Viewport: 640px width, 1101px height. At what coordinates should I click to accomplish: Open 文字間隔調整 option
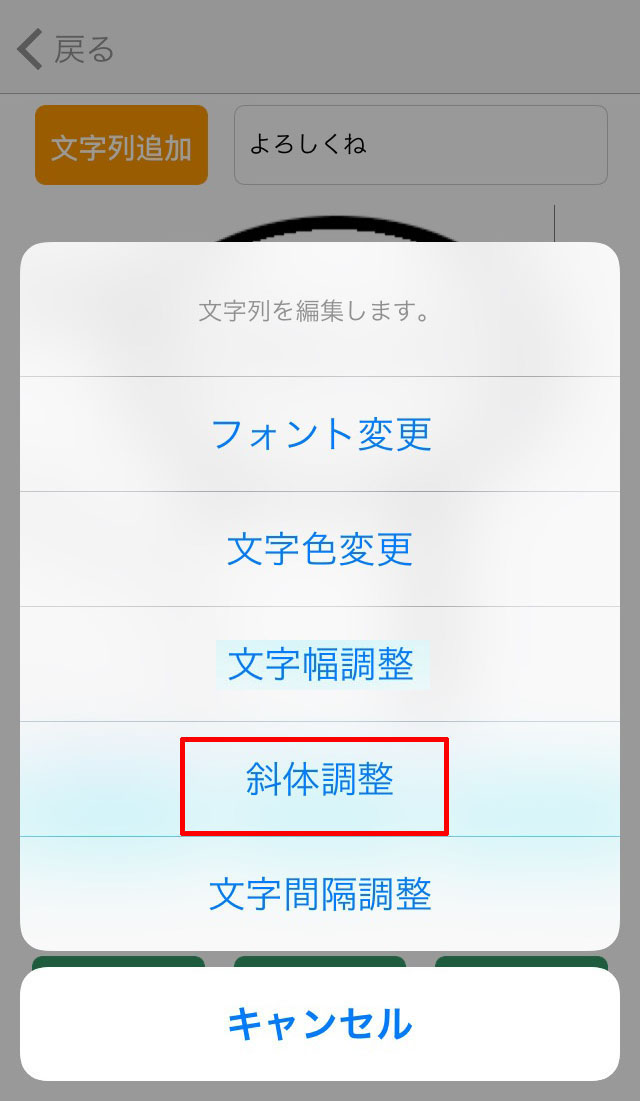tap(320, 893)
